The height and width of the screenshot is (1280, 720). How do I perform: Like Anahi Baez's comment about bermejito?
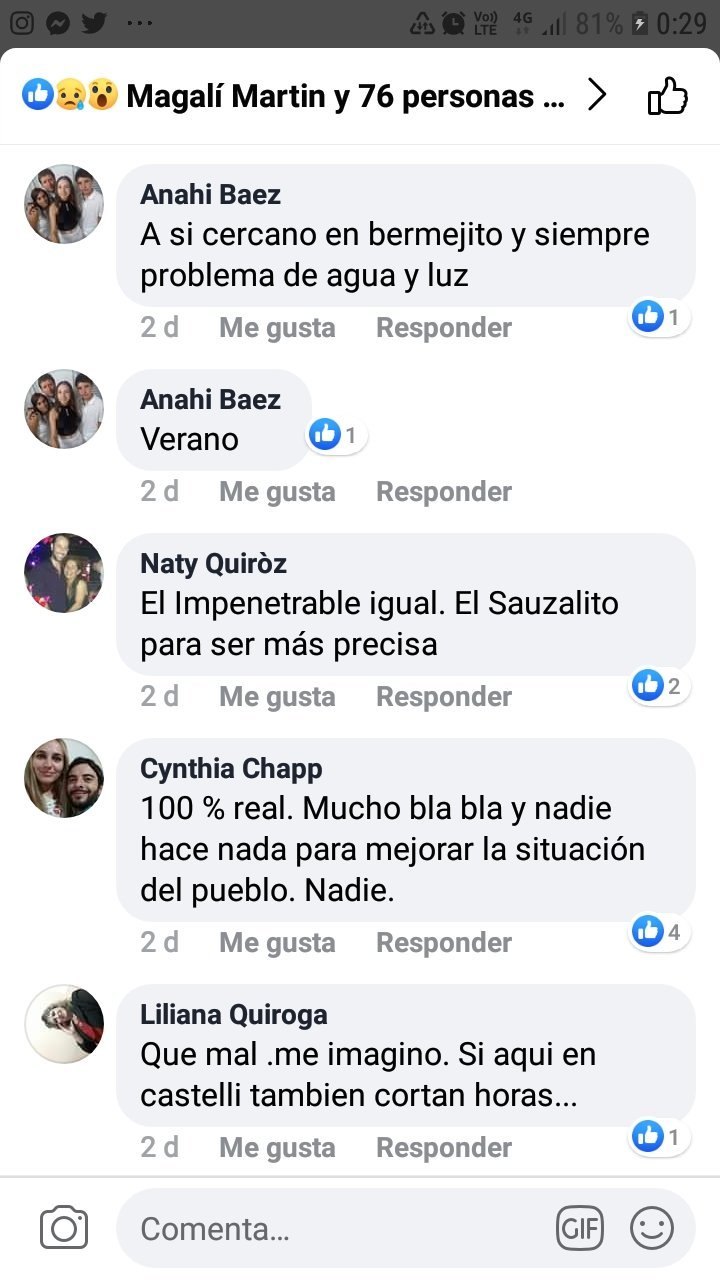coord(277,328)
